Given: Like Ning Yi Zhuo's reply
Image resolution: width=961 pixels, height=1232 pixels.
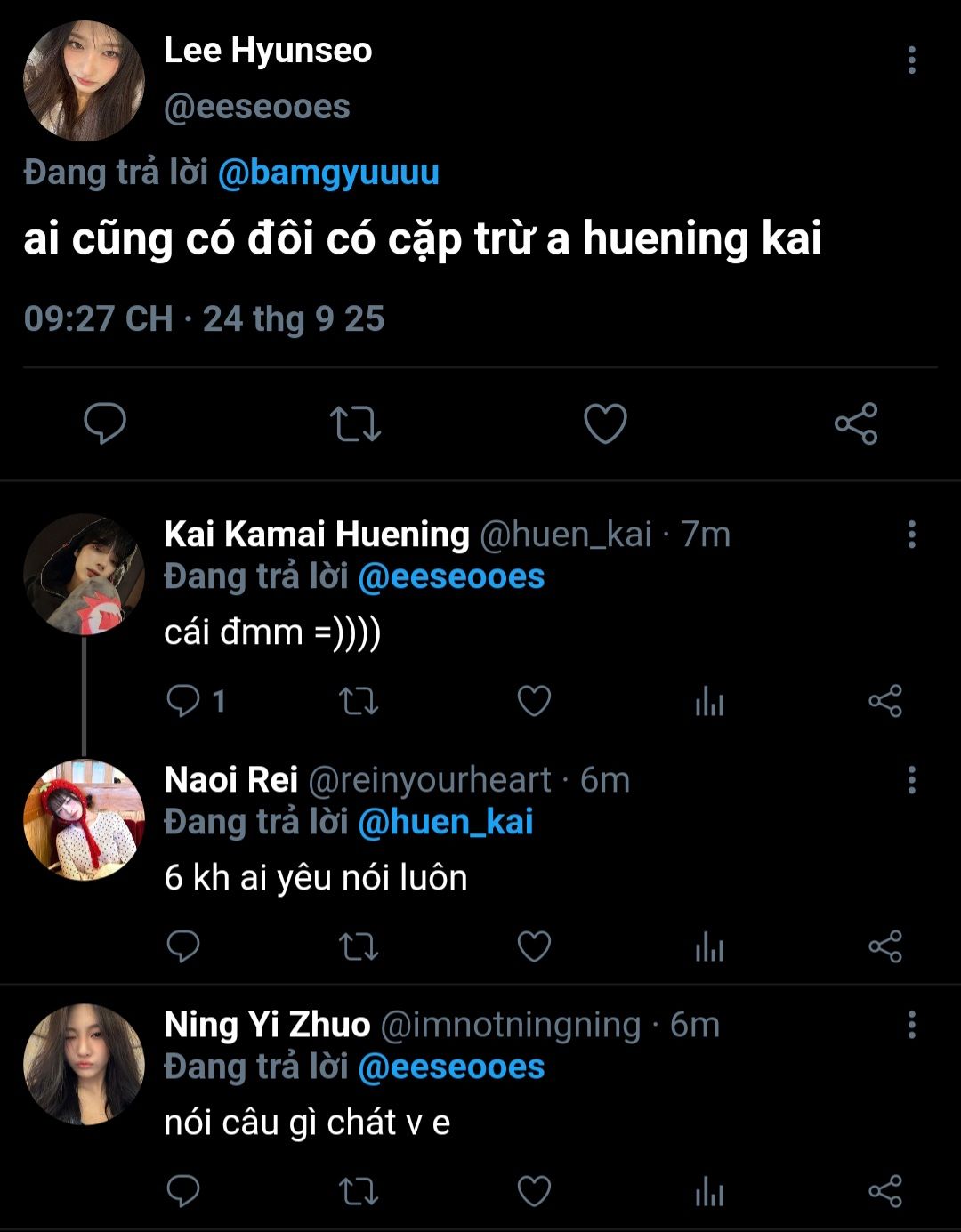Looking at the screenshot, I should click(534, 1191).
